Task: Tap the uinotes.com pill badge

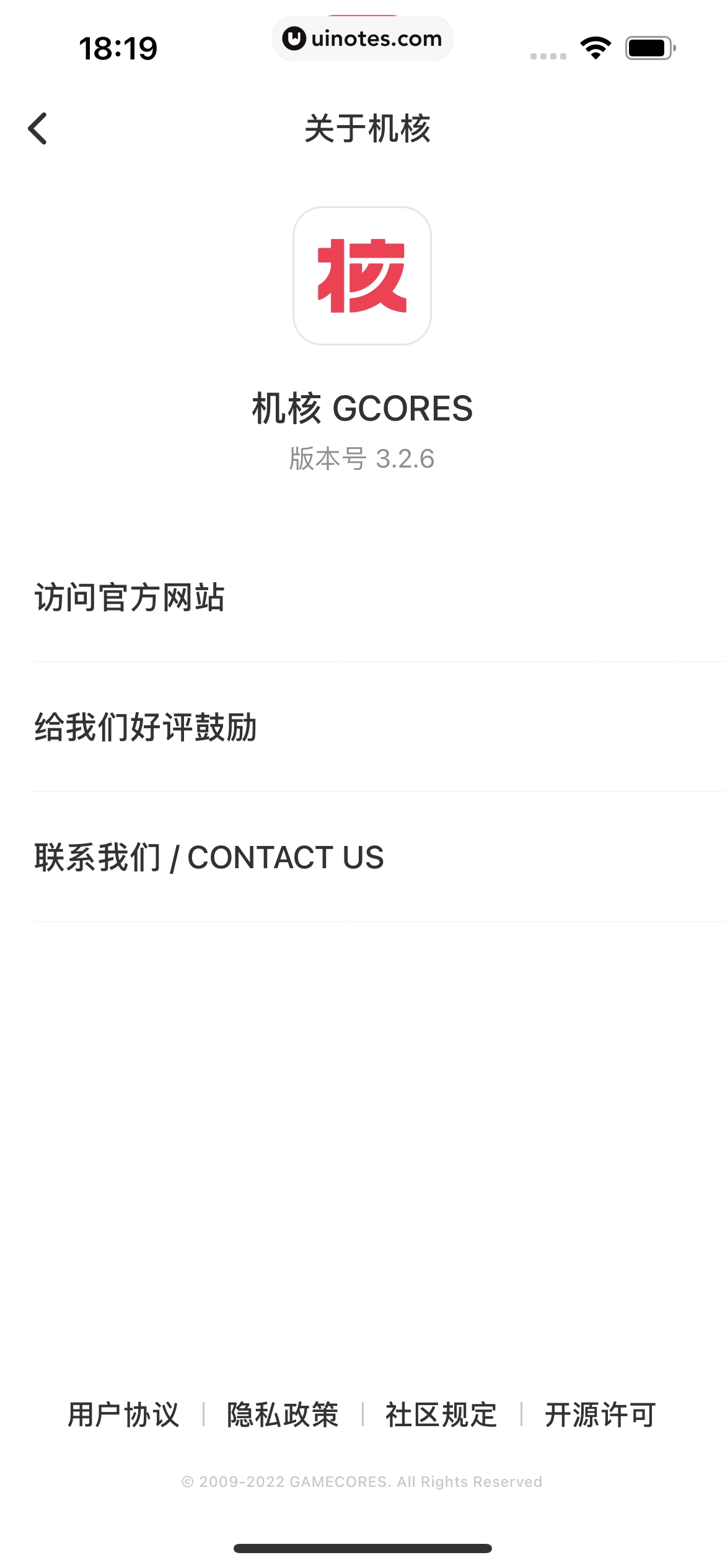Action: 362,38
